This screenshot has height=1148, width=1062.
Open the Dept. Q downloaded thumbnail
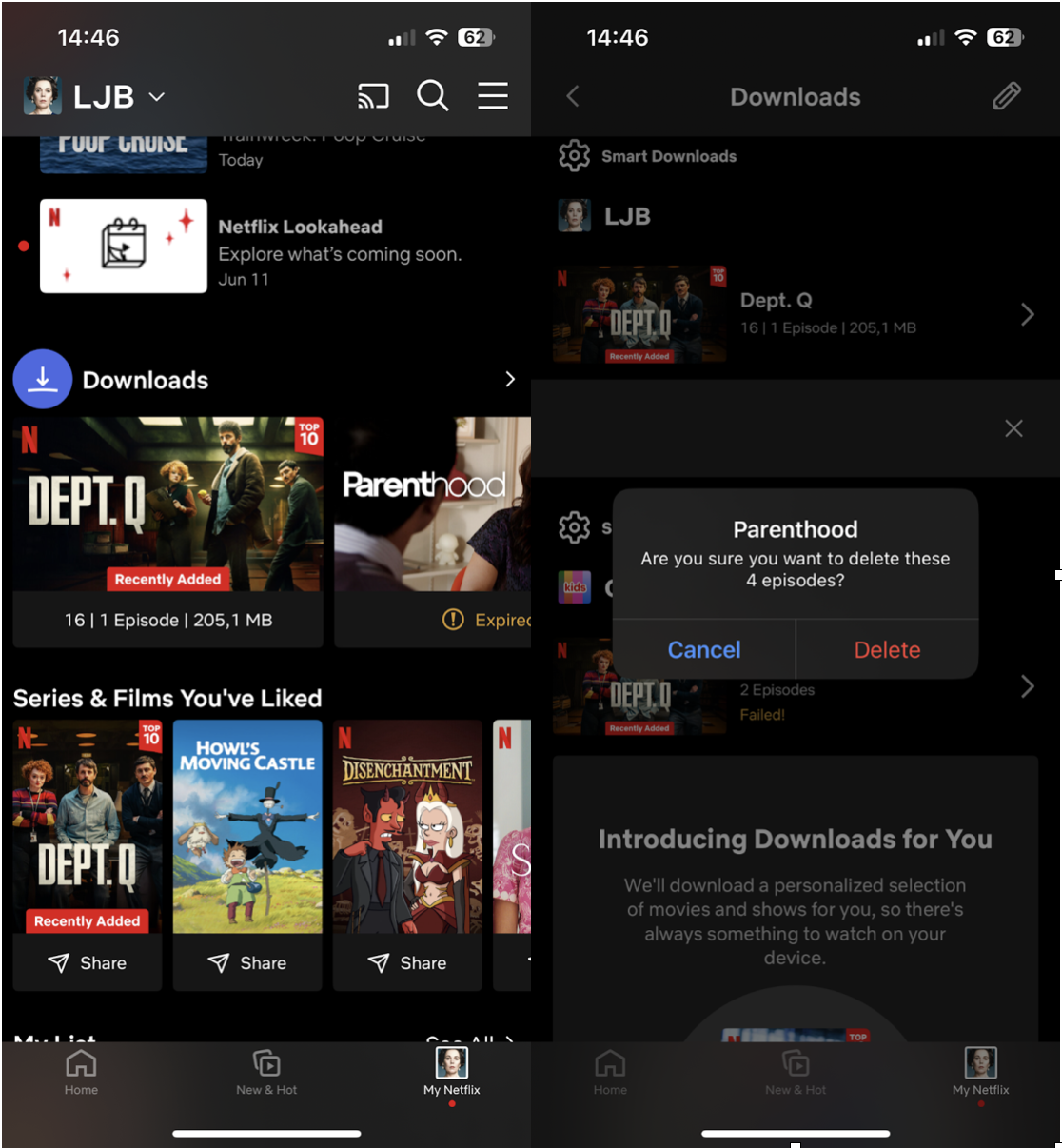(639, 314)
